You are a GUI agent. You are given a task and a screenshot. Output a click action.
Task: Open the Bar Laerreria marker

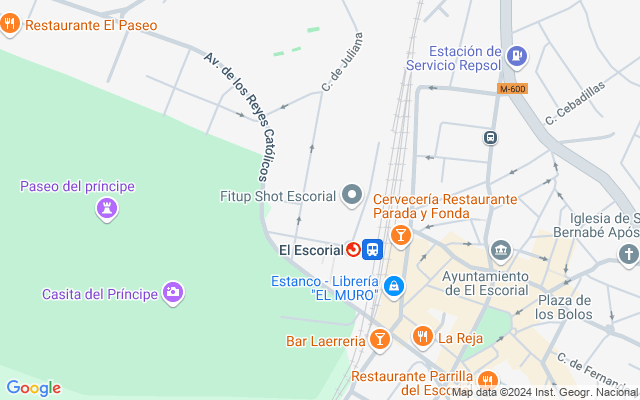(379, 341)
